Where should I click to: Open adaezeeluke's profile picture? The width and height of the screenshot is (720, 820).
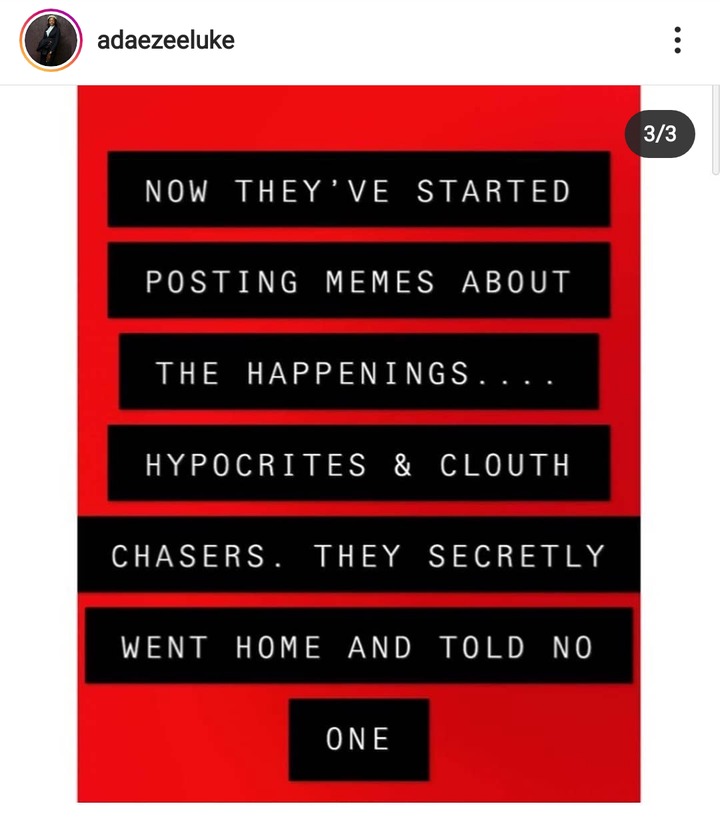click(x=50, y=41)
